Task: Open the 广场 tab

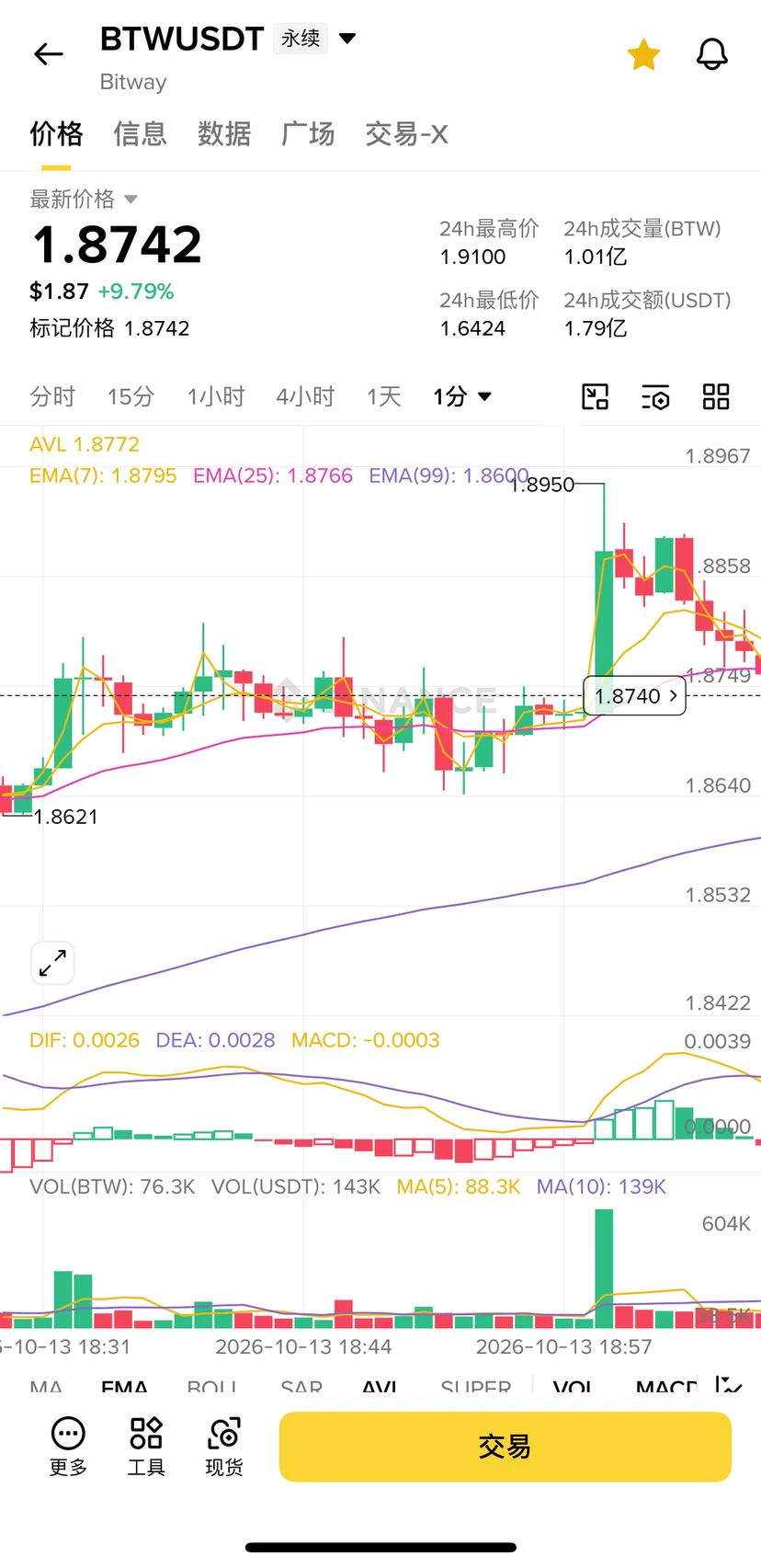Action: pyautogui.click(x=307, y=133)
